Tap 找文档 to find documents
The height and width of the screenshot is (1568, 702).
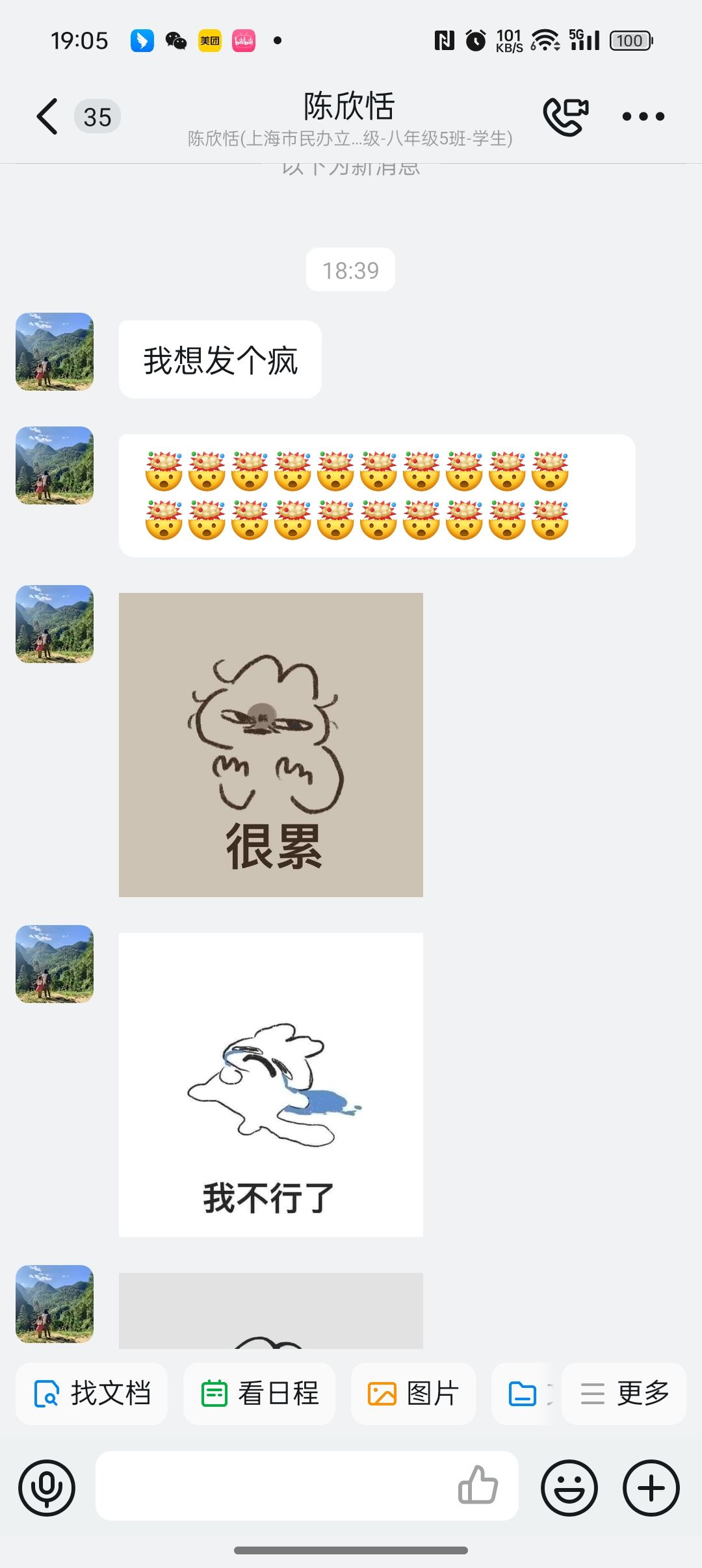click(x=92, y=1394)
